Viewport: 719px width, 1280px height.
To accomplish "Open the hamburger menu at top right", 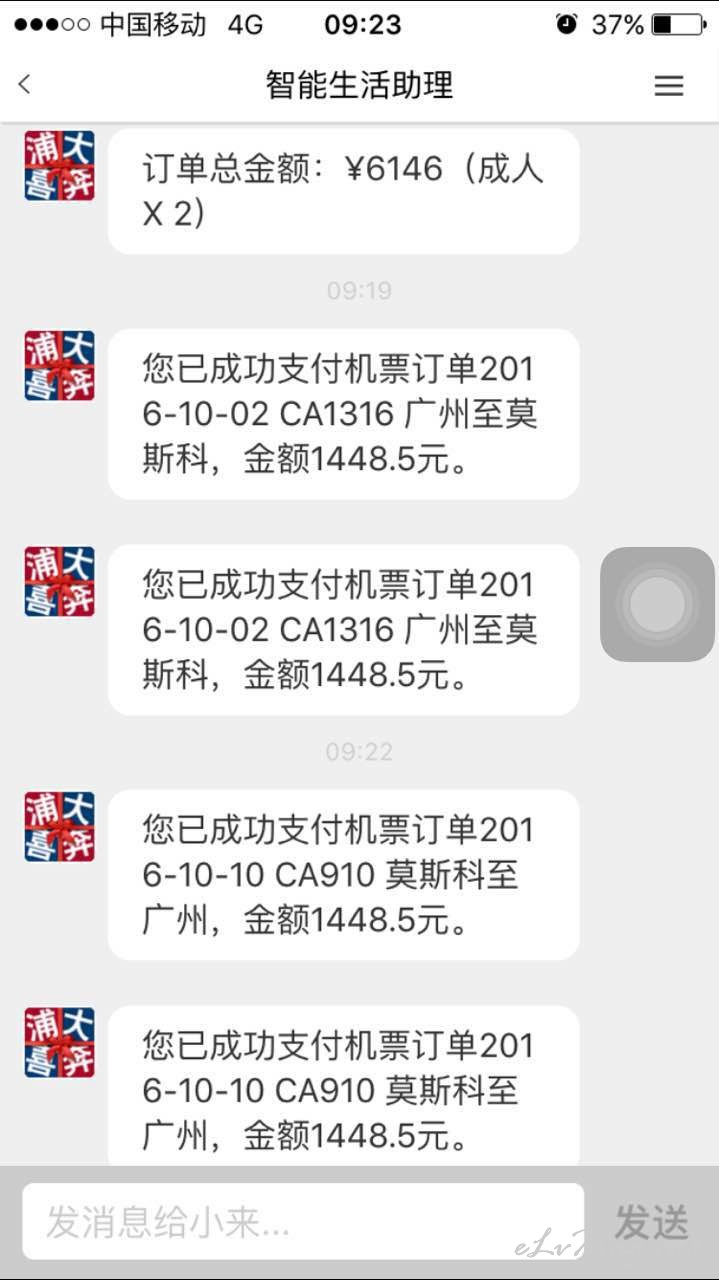I will [669, 86].
